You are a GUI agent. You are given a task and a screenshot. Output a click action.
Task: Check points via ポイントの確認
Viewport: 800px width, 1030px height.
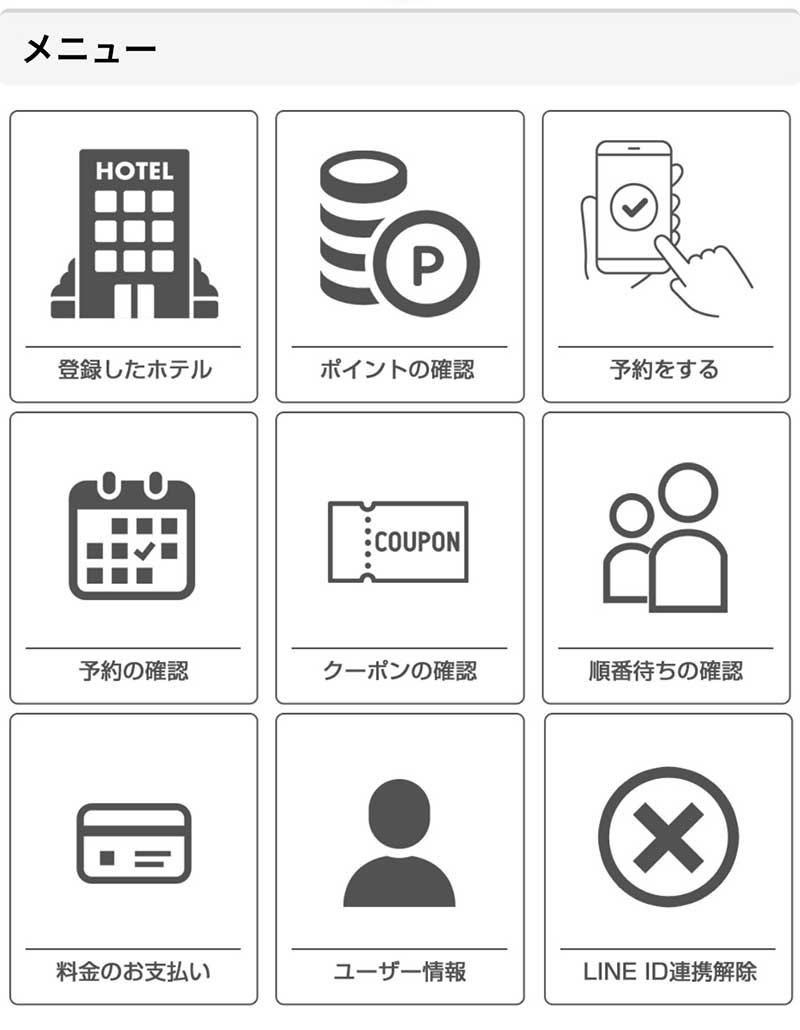coord(400,256)
